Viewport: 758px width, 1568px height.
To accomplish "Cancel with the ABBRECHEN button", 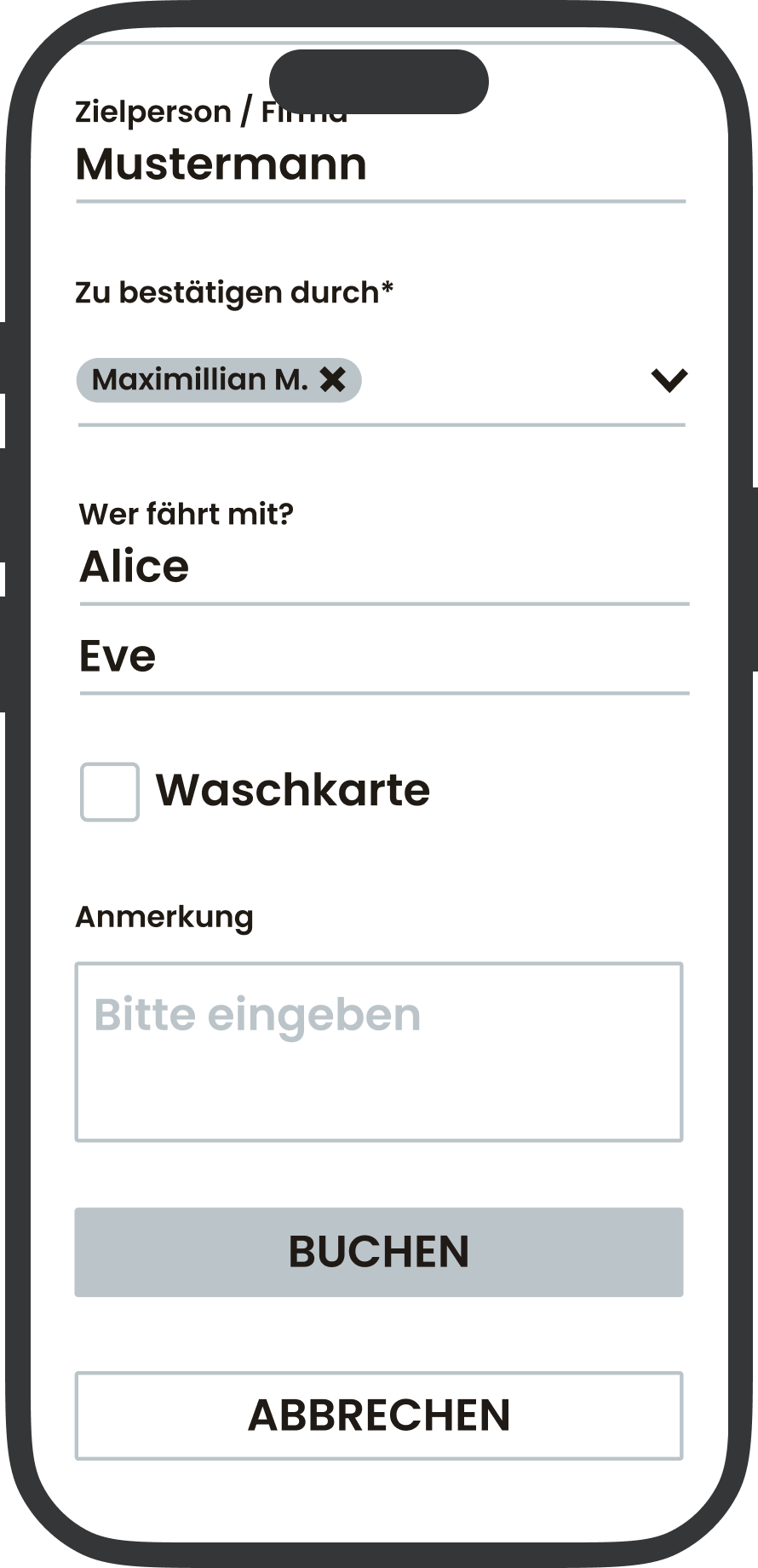I will coord(379,1415).
